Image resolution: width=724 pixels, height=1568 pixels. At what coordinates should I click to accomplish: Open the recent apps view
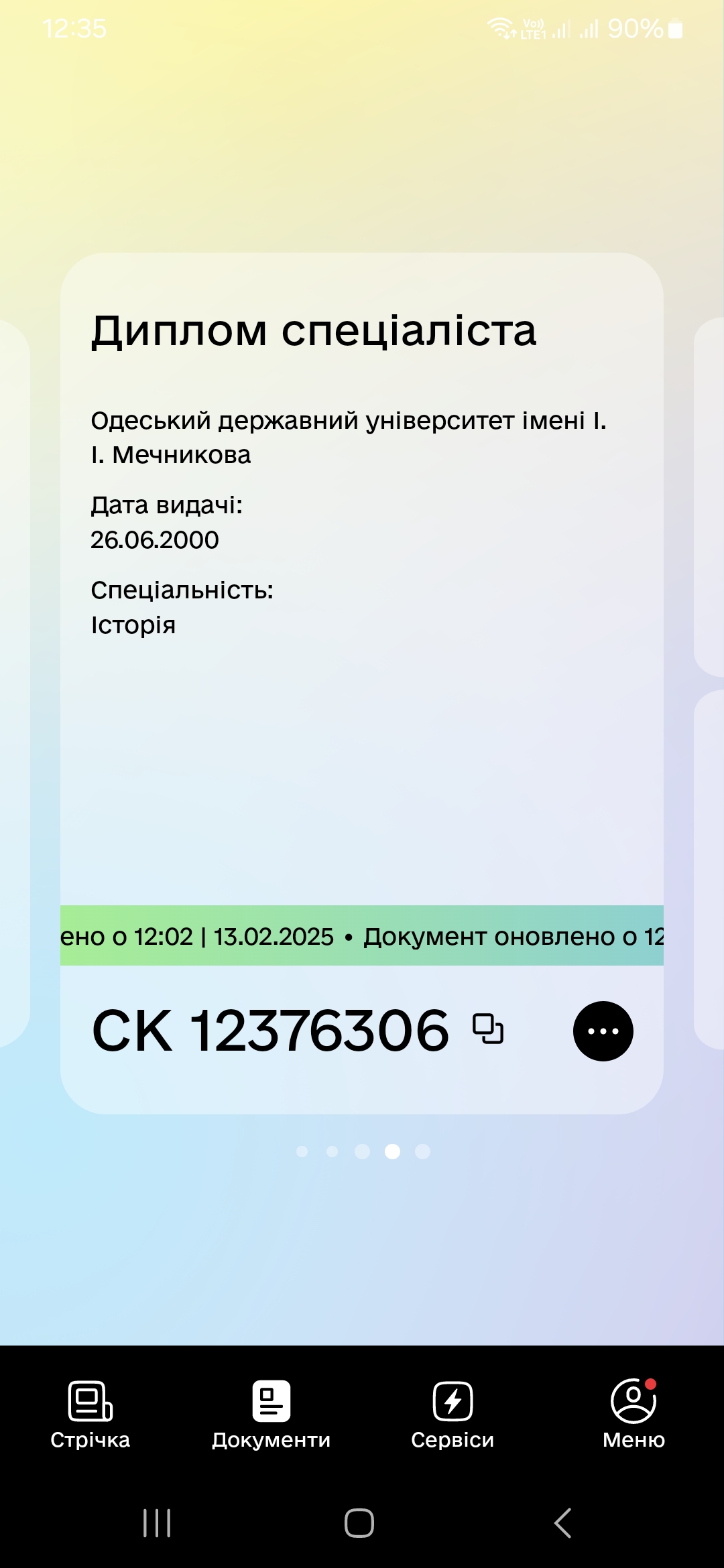[x=157, y=1523]
